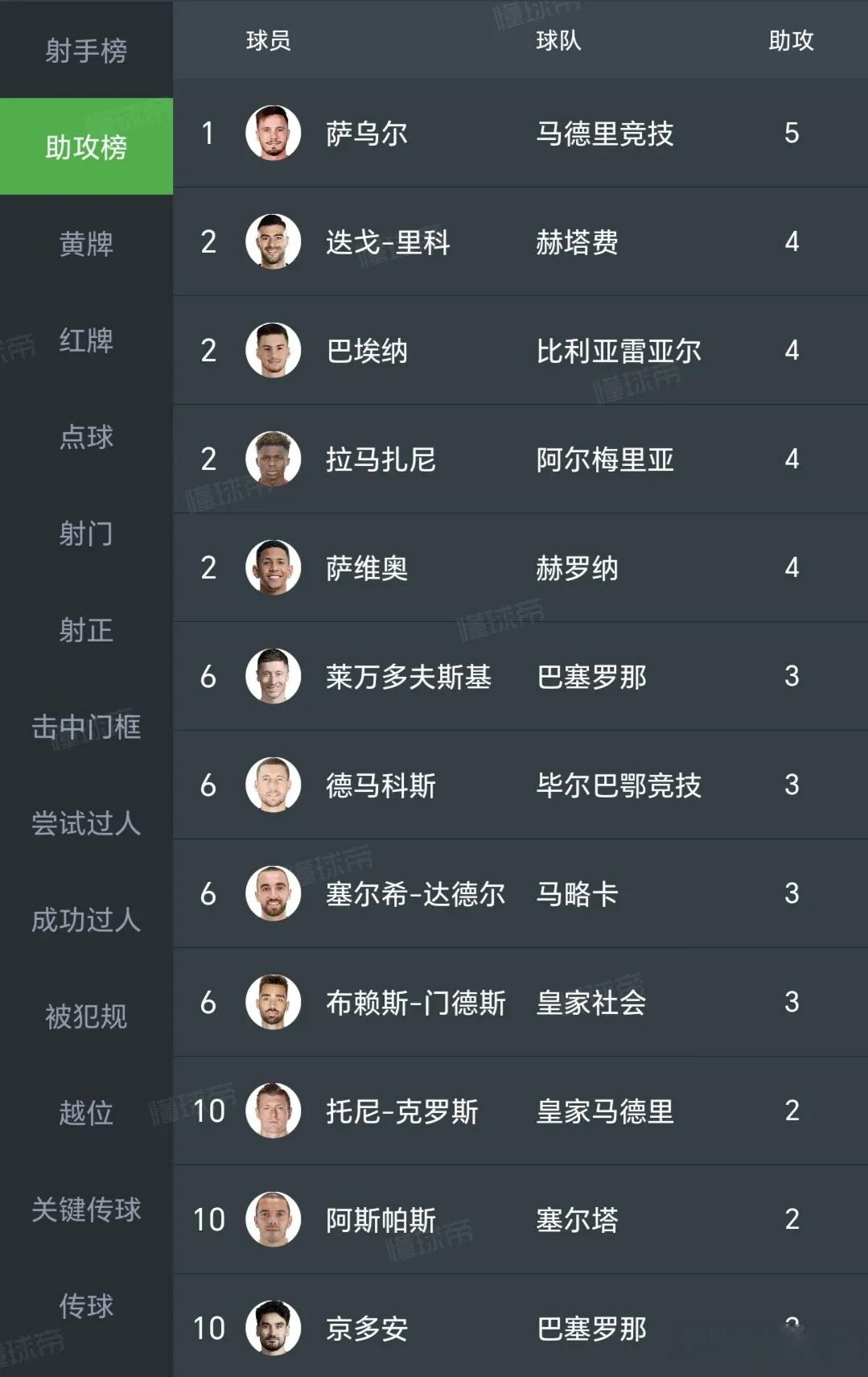Open the 射正 rankings

coord(85,631)
